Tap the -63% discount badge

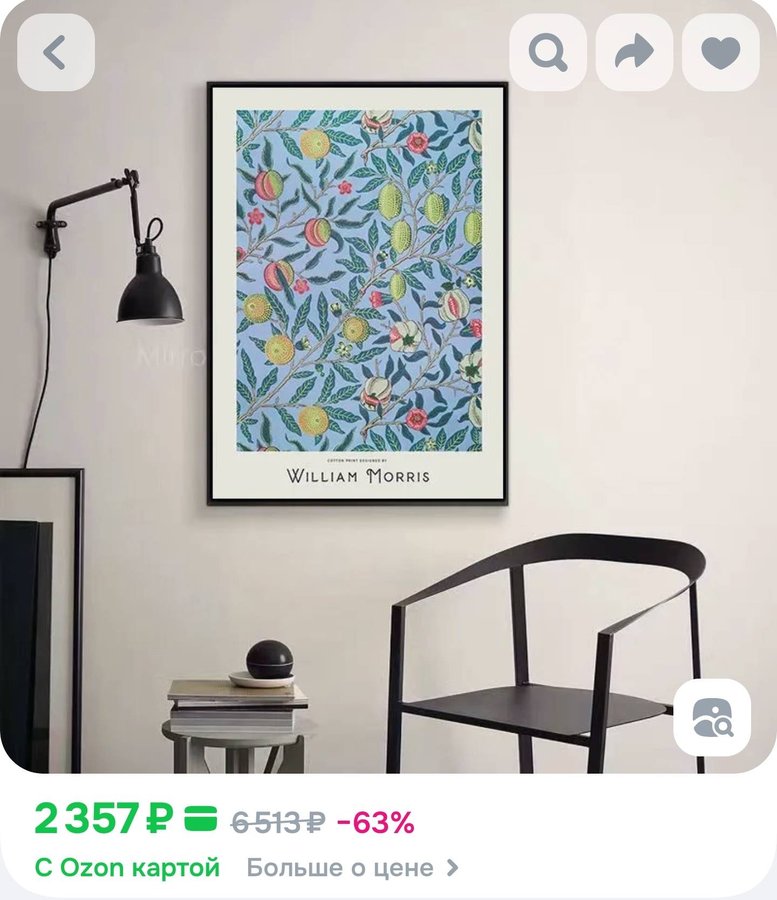click(x=375, y=820)
